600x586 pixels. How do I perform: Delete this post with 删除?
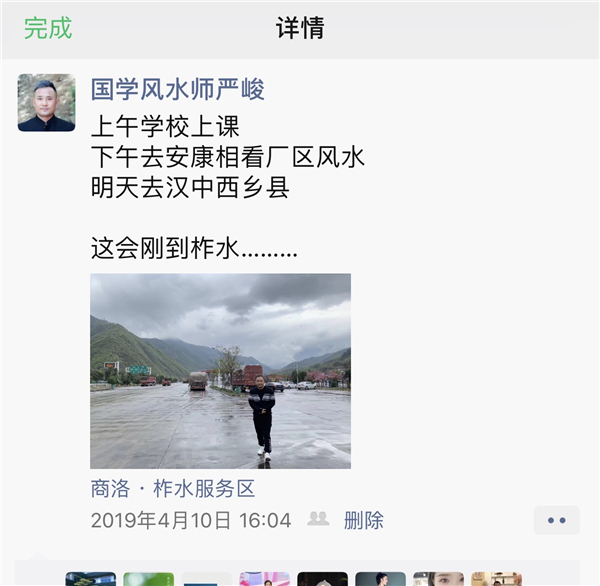point(364,520)
